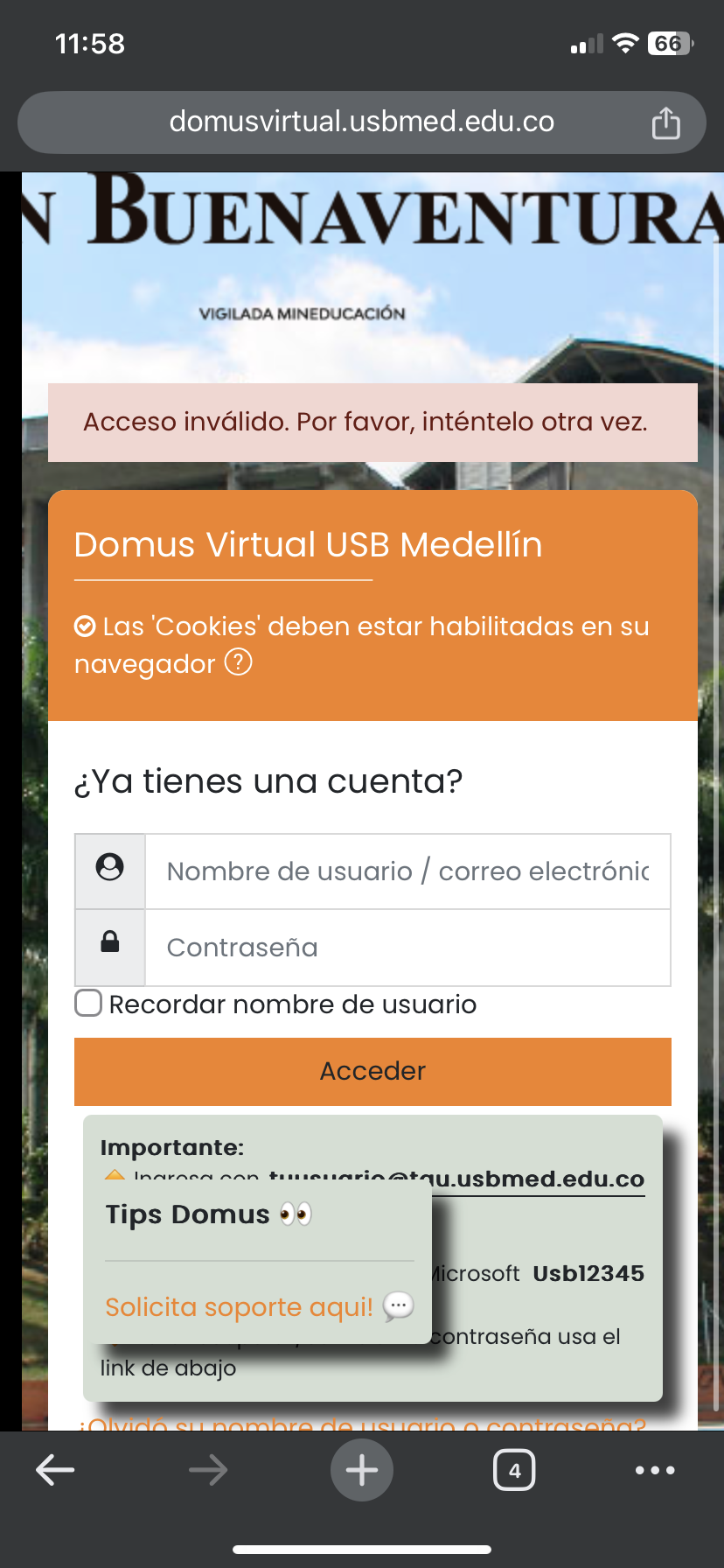Screen dimensions: 724x1568
Task: Focus the Contraseña password field
Action: (407, 948)
